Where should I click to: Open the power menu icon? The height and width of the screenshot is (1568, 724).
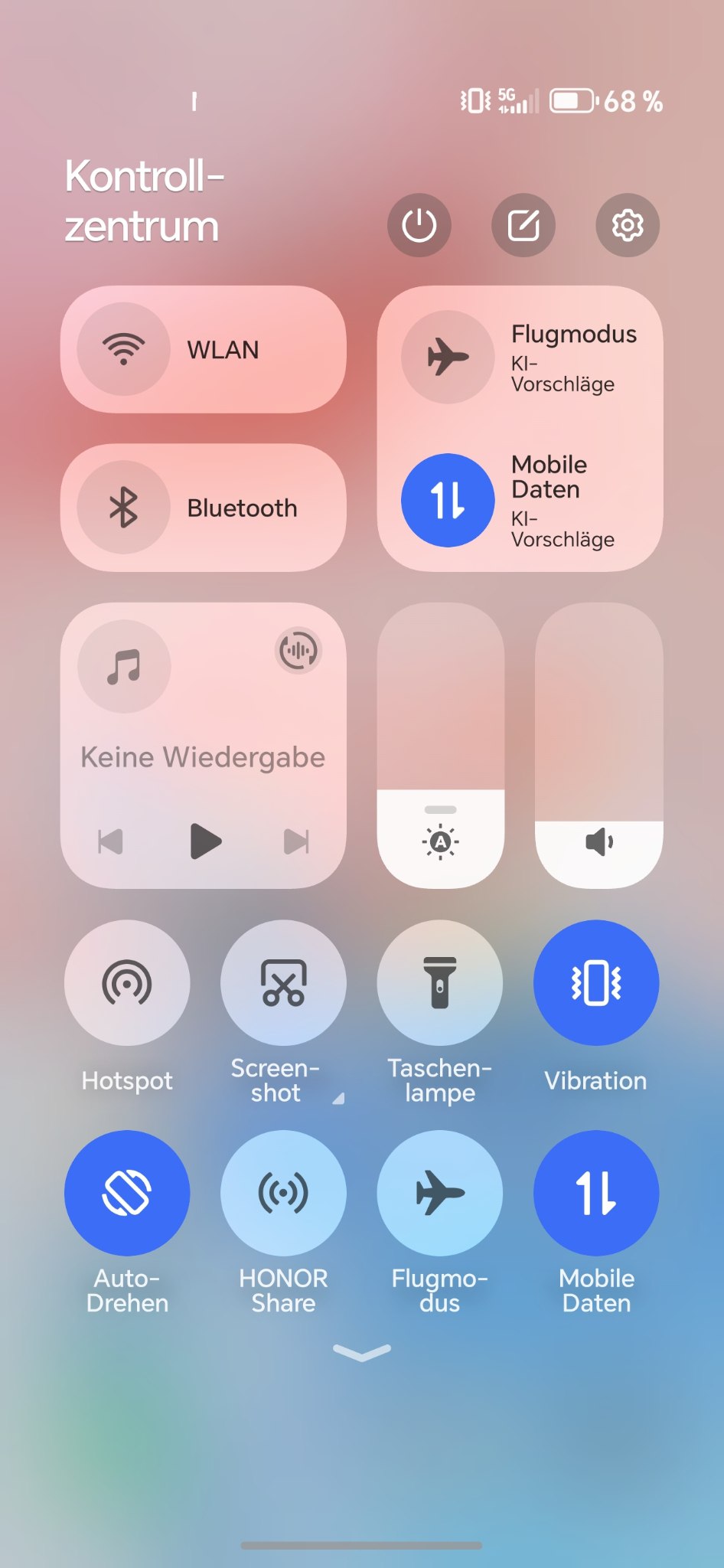coord(419,225)
